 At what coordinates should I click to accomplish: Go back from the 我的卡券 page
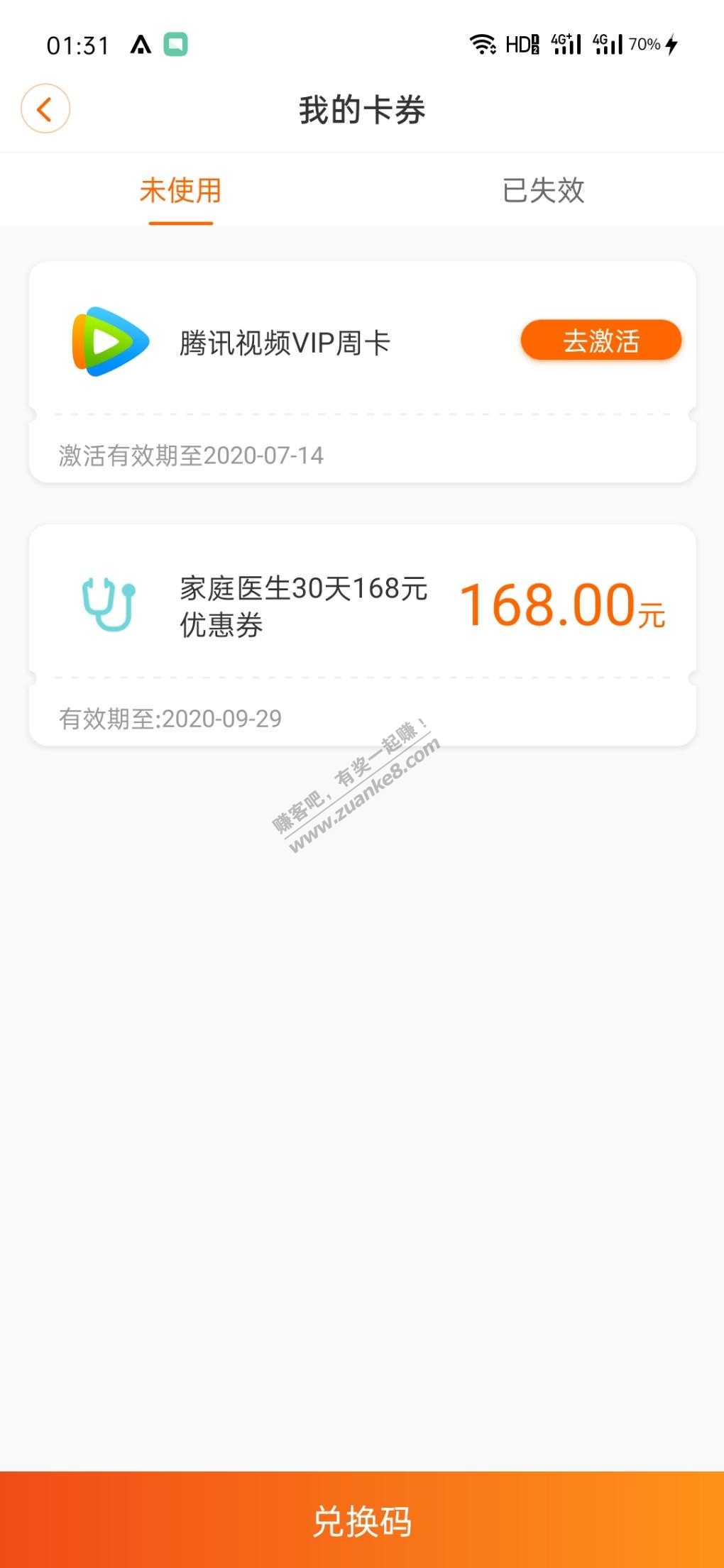pos(45,109)
